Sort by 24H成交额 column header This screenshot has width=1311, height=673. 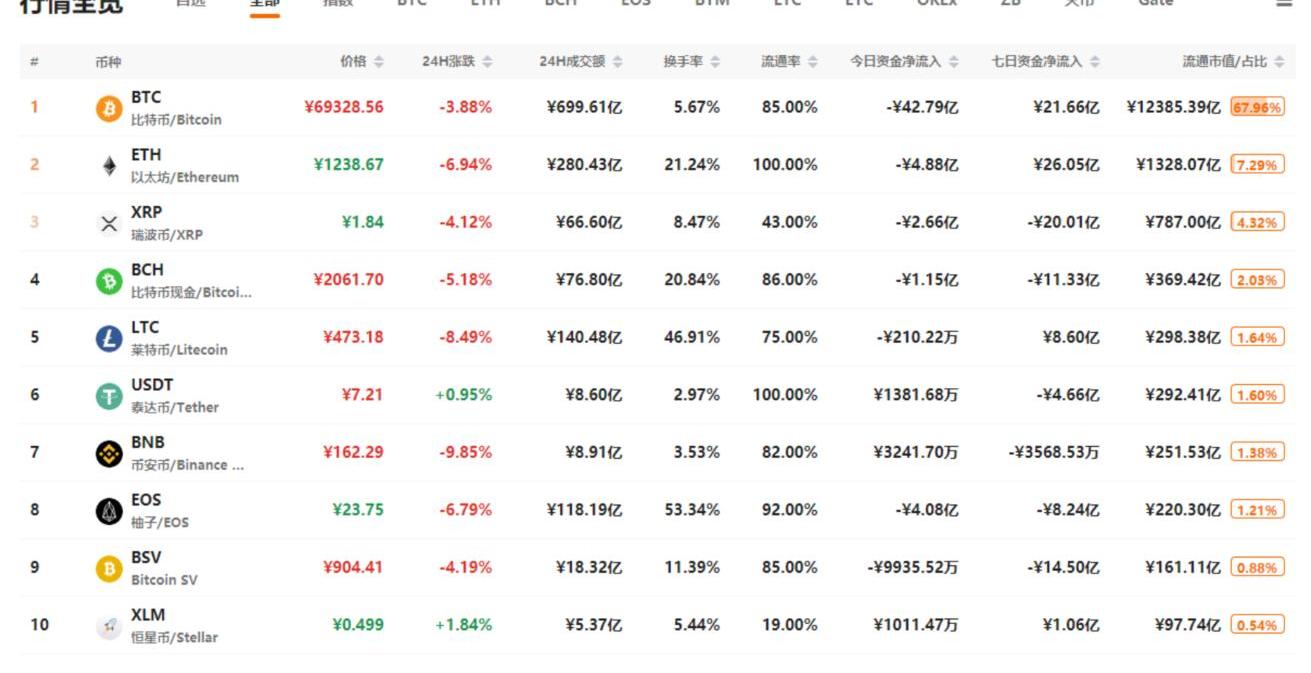tap(581, 62)
